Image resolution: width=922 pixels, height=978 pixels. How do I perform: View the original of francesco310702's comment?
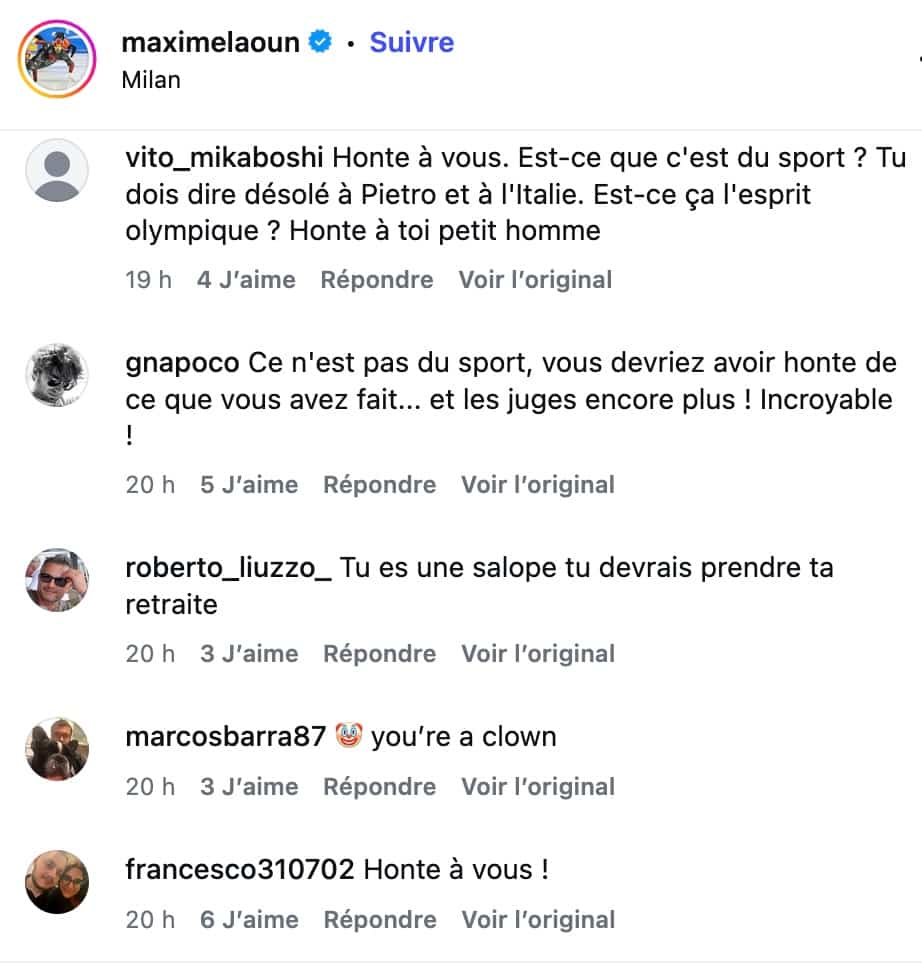click(537, 920)
